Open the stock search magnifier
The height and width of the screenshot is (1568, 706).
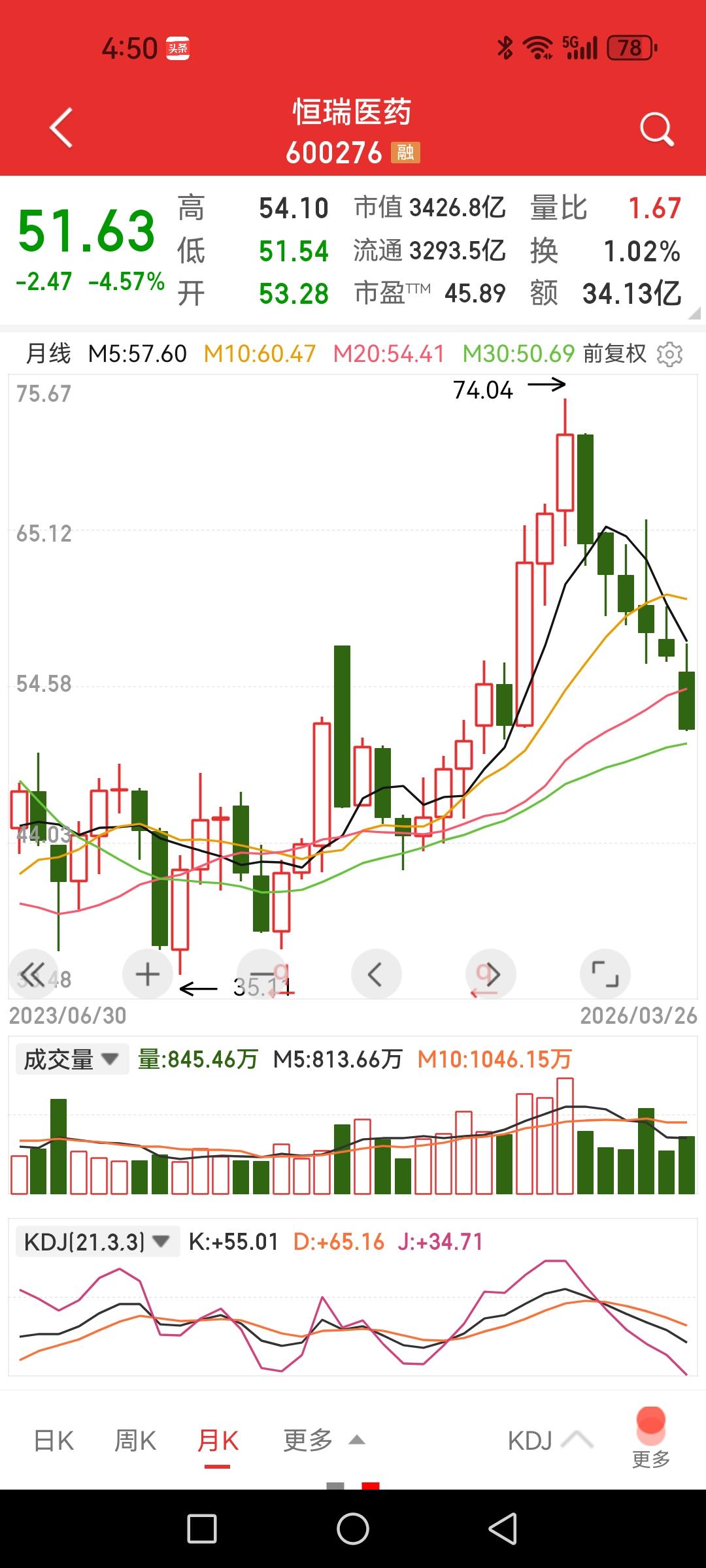point(656,129)
